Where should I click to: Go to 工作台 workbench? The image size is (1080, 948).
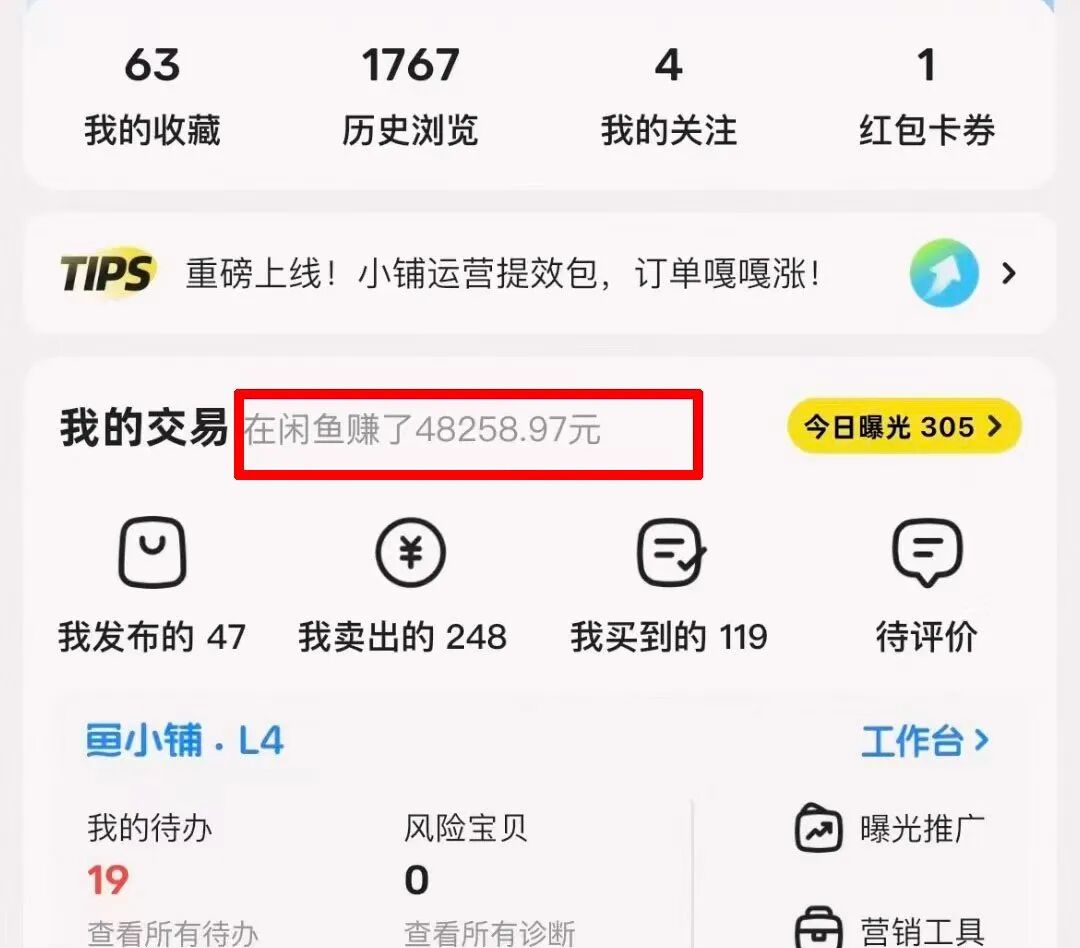pyautogui.click(x=924, y=741)
